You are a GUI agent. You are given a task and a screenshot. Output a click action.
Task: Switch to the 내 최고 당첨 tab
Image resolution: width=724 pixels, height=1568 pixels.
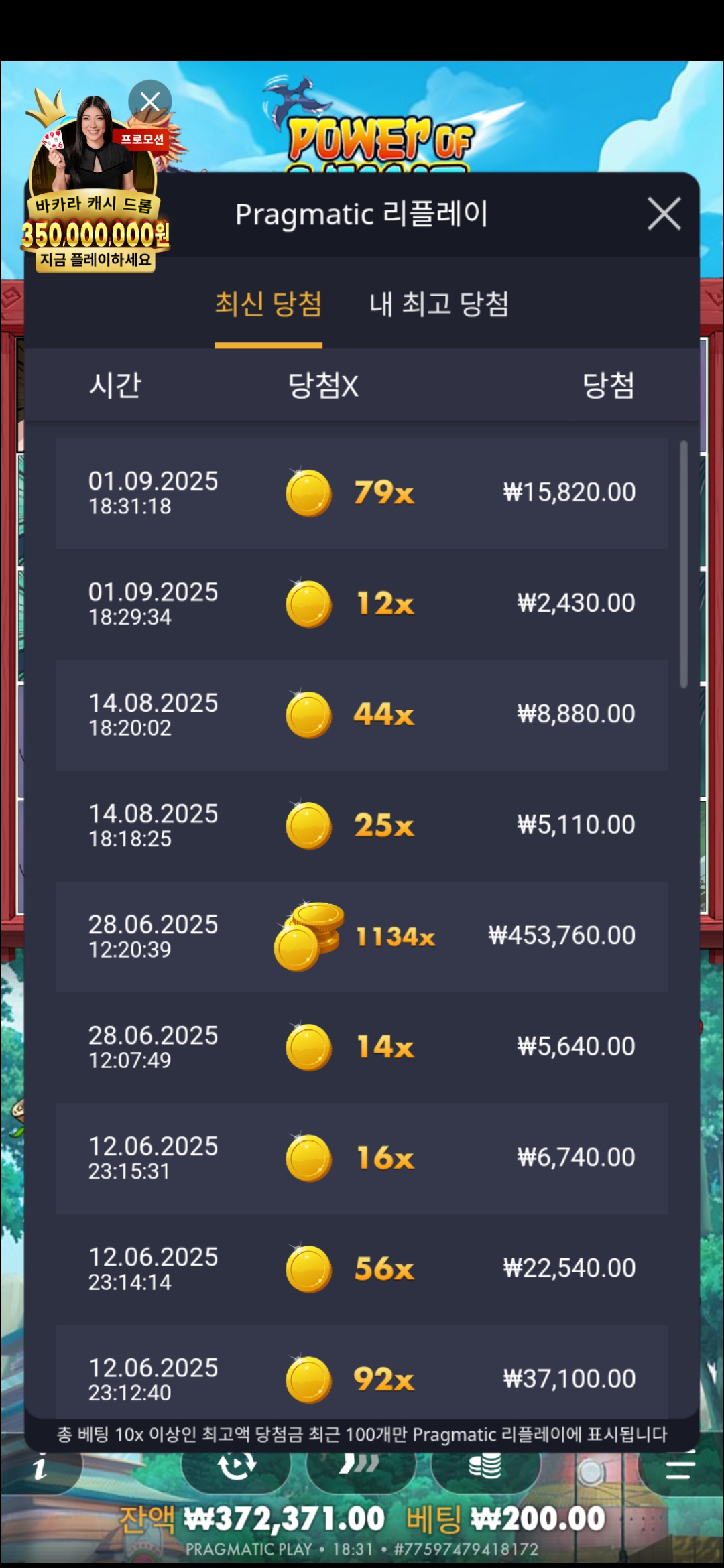439,304
